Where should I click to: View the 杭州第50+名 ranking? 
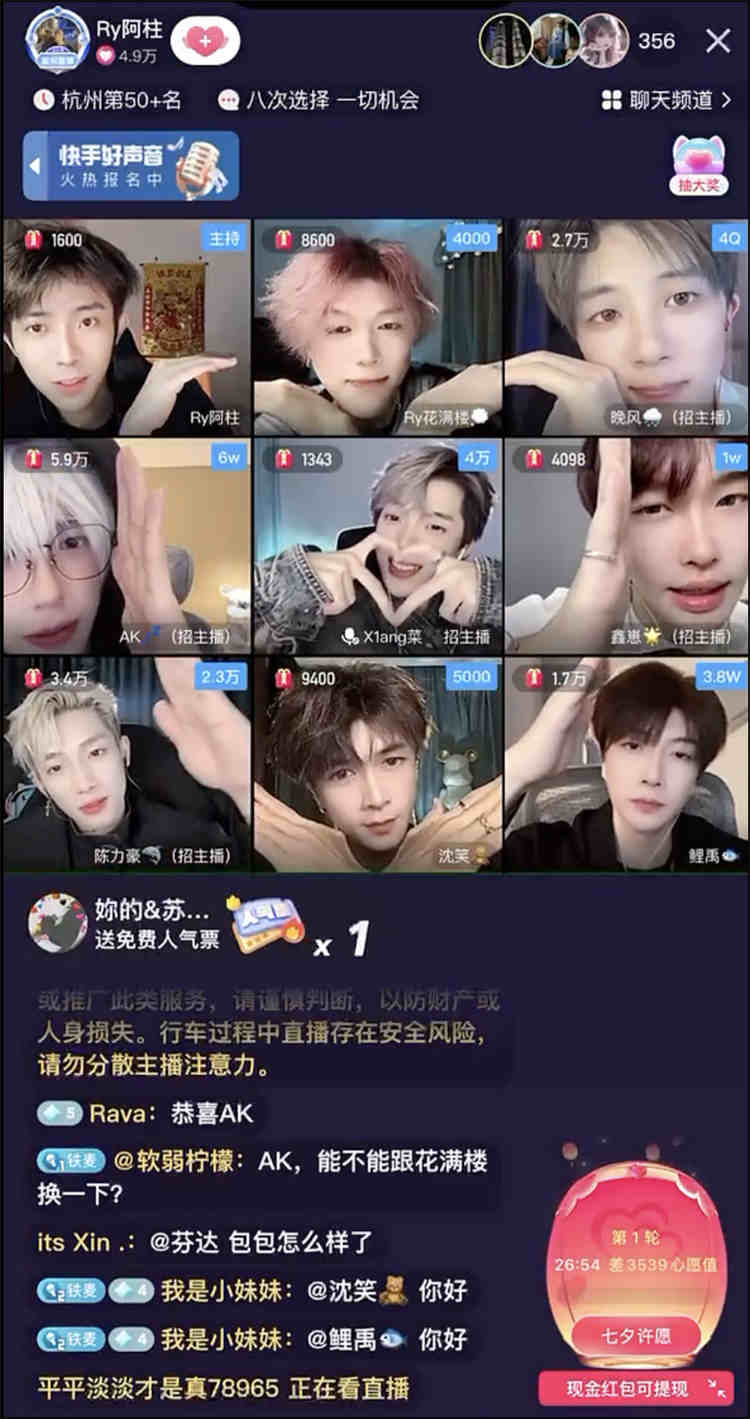[x=109, y=100]
